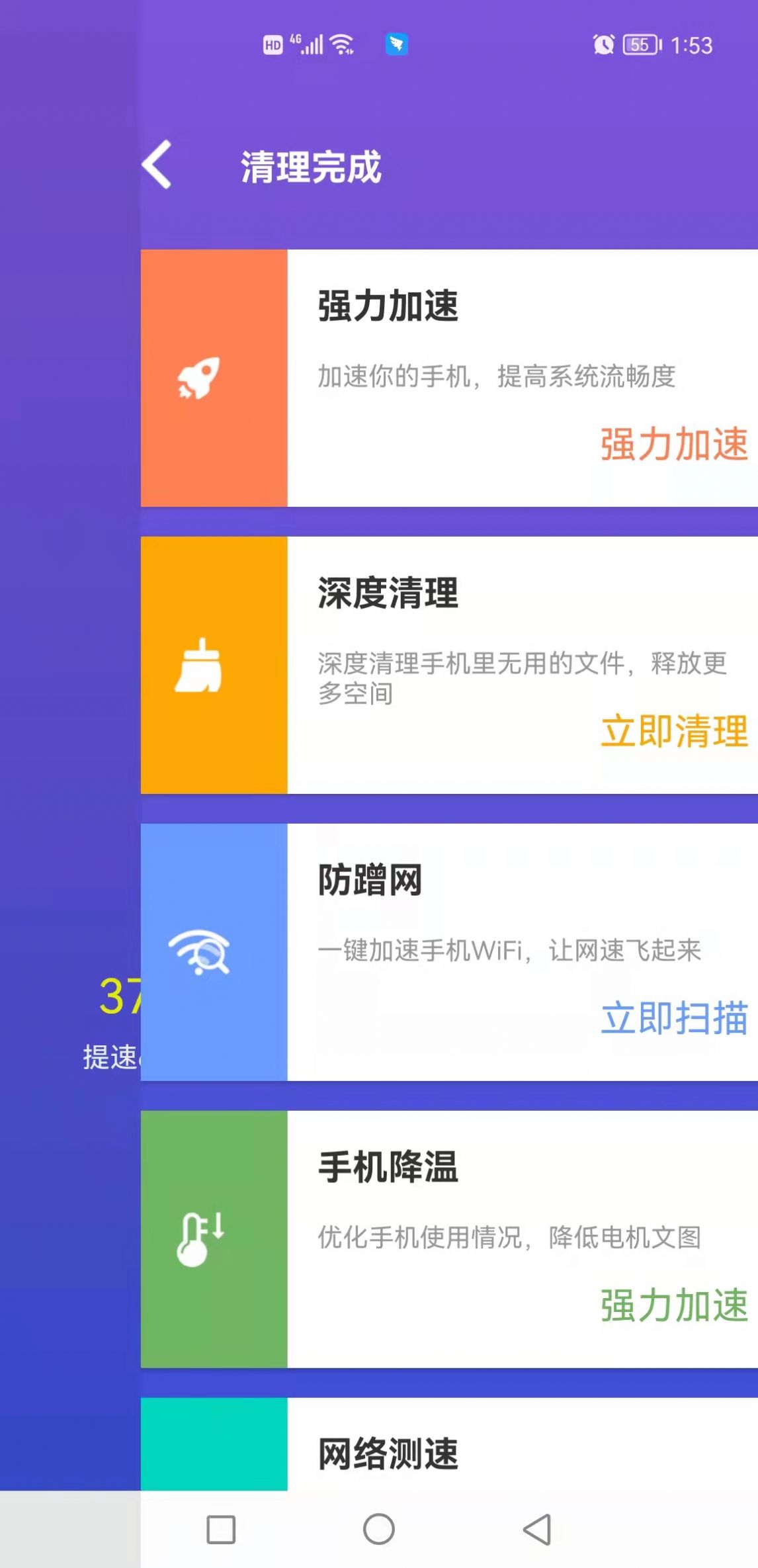Tap 立即扫描 in the 防蹭网 card

673,1018
